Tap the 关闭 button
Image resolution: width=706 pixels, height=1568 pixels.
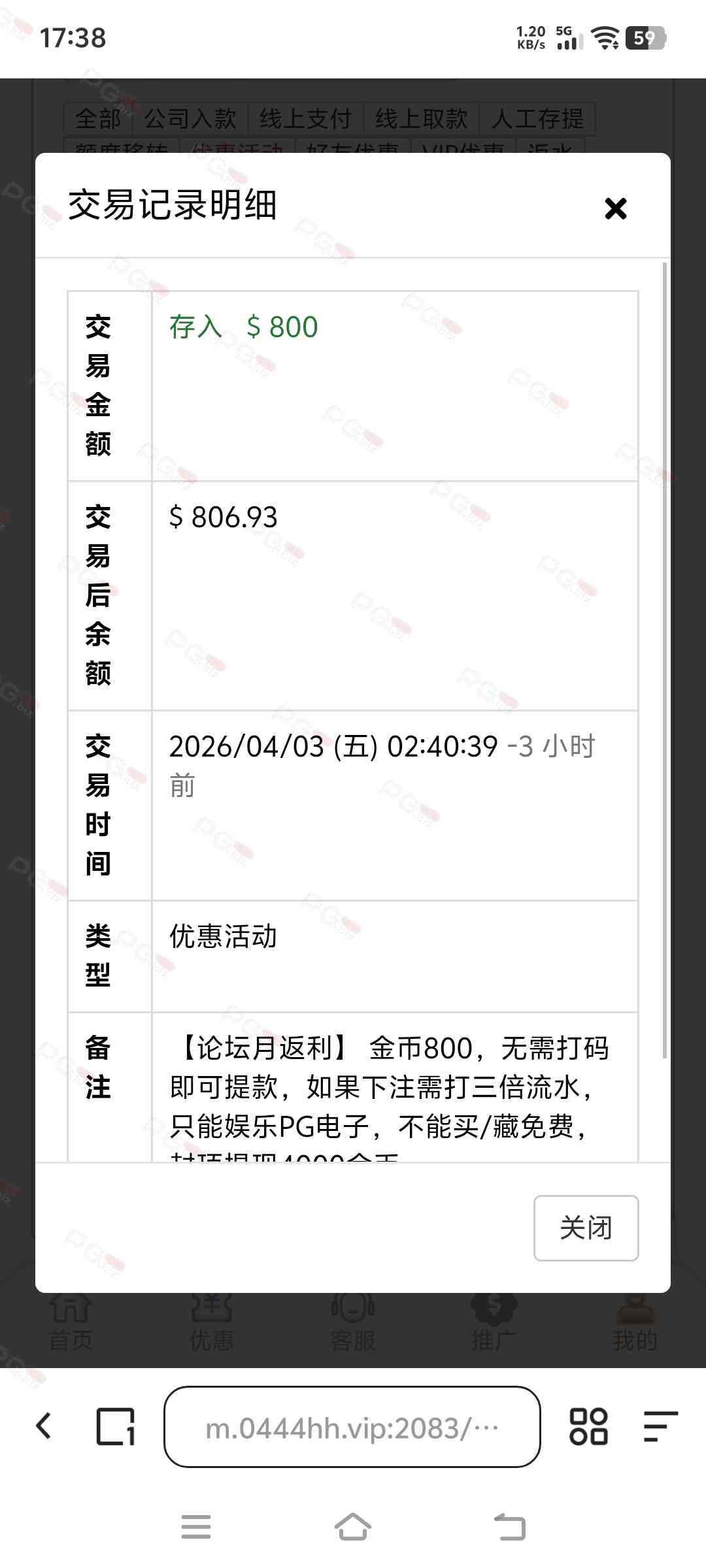586,1228
